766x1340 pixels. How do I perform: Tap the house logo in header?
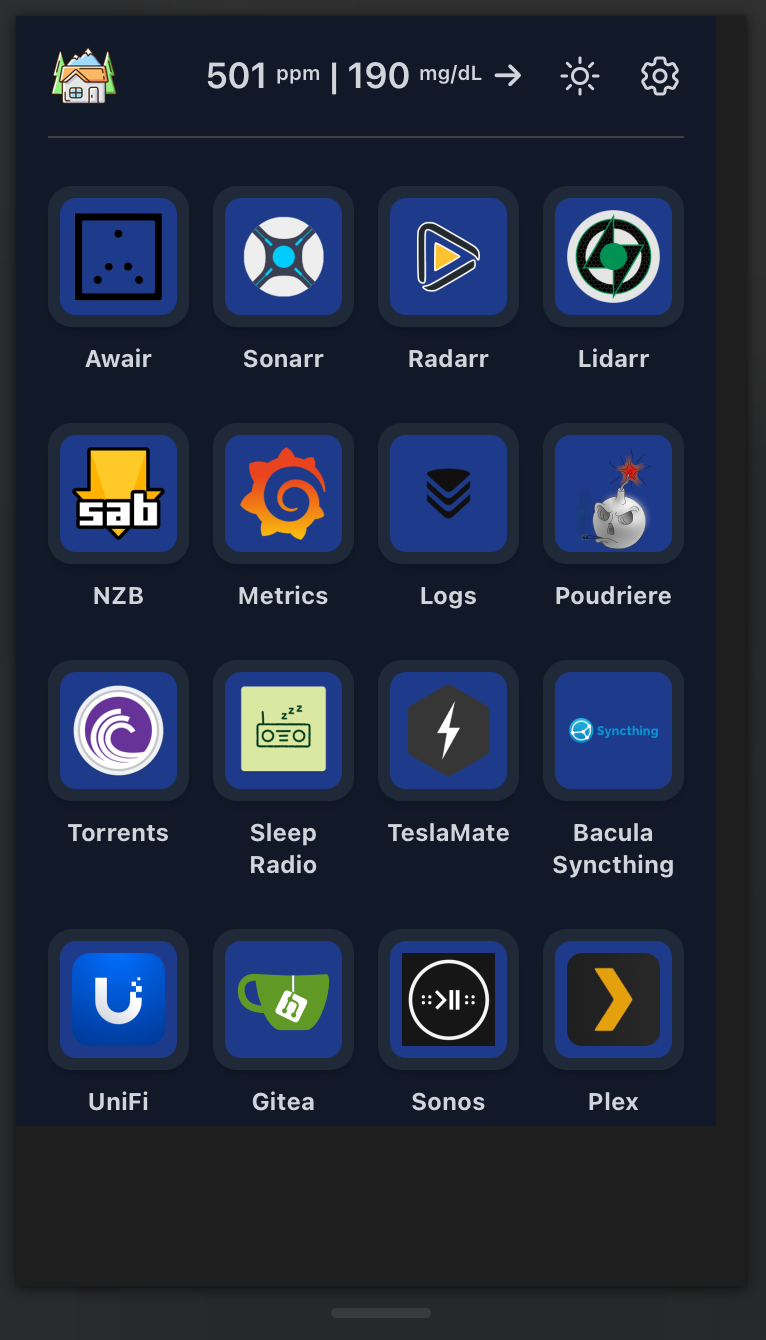pyautogui.click(x=84, y=76)
